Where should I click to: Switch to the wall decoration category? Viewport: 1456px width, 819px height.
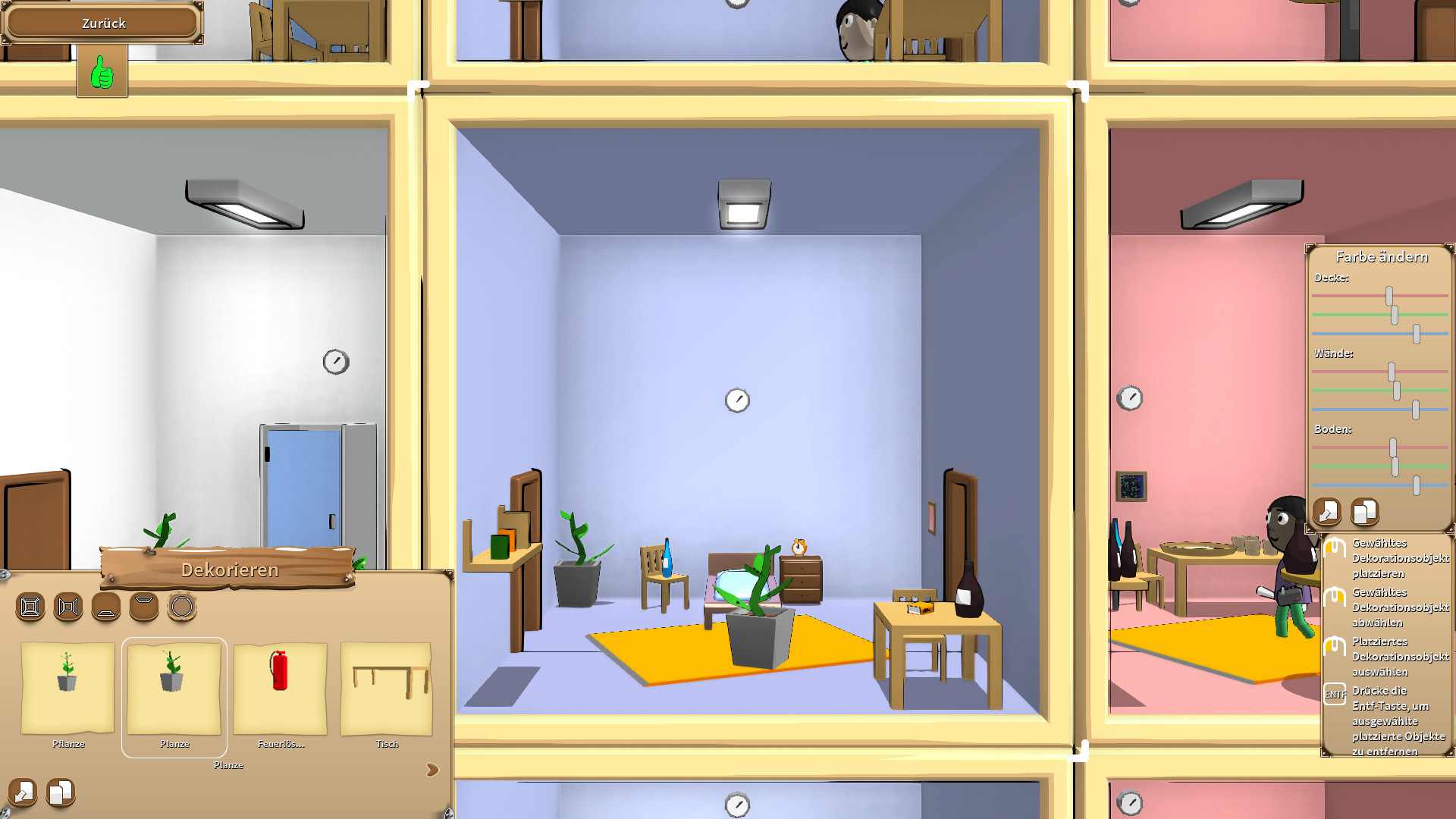(x=68, y=607)
